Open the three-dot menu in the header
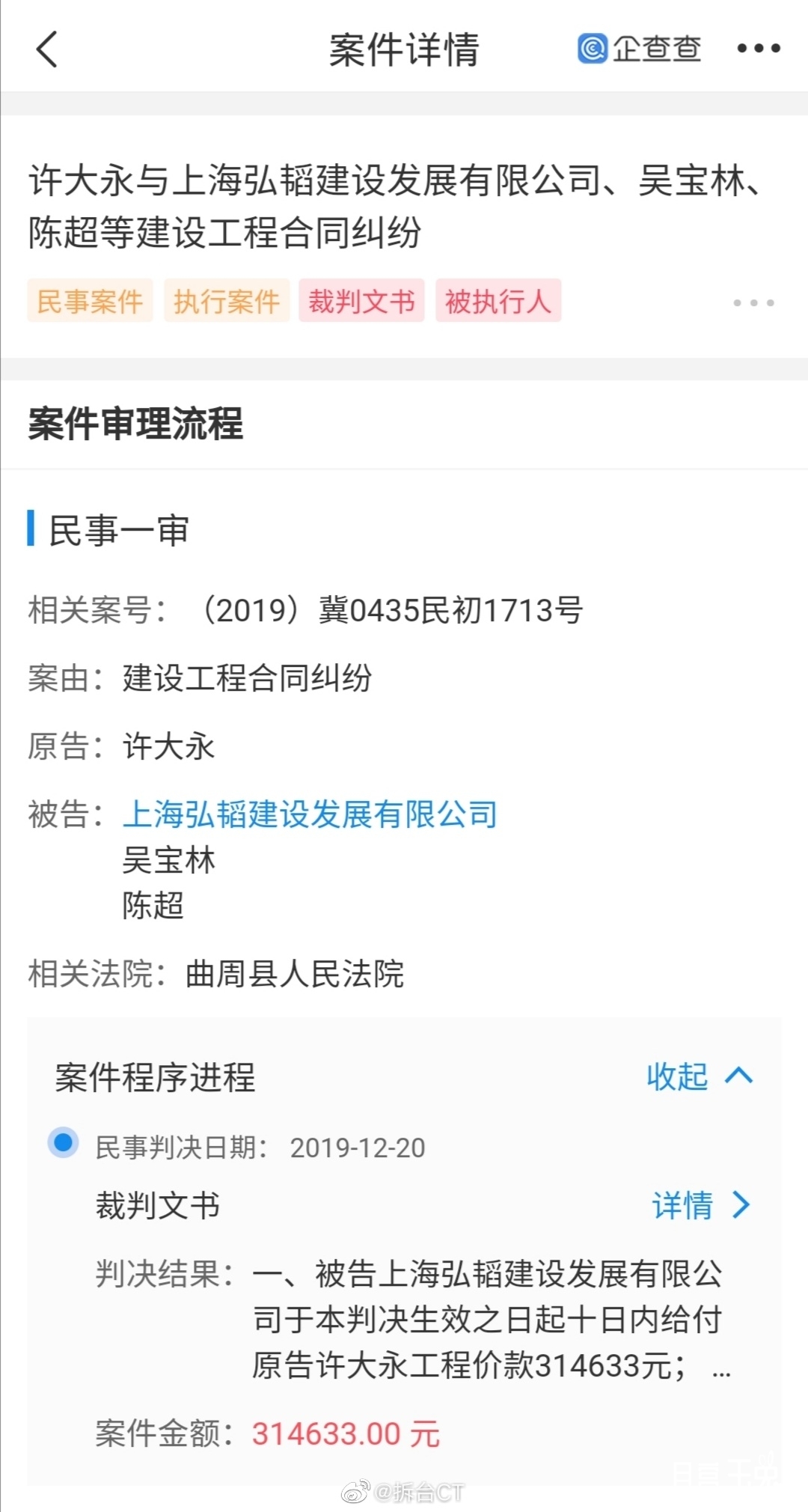The image size is (808, 1512). (x=759, y=49)
